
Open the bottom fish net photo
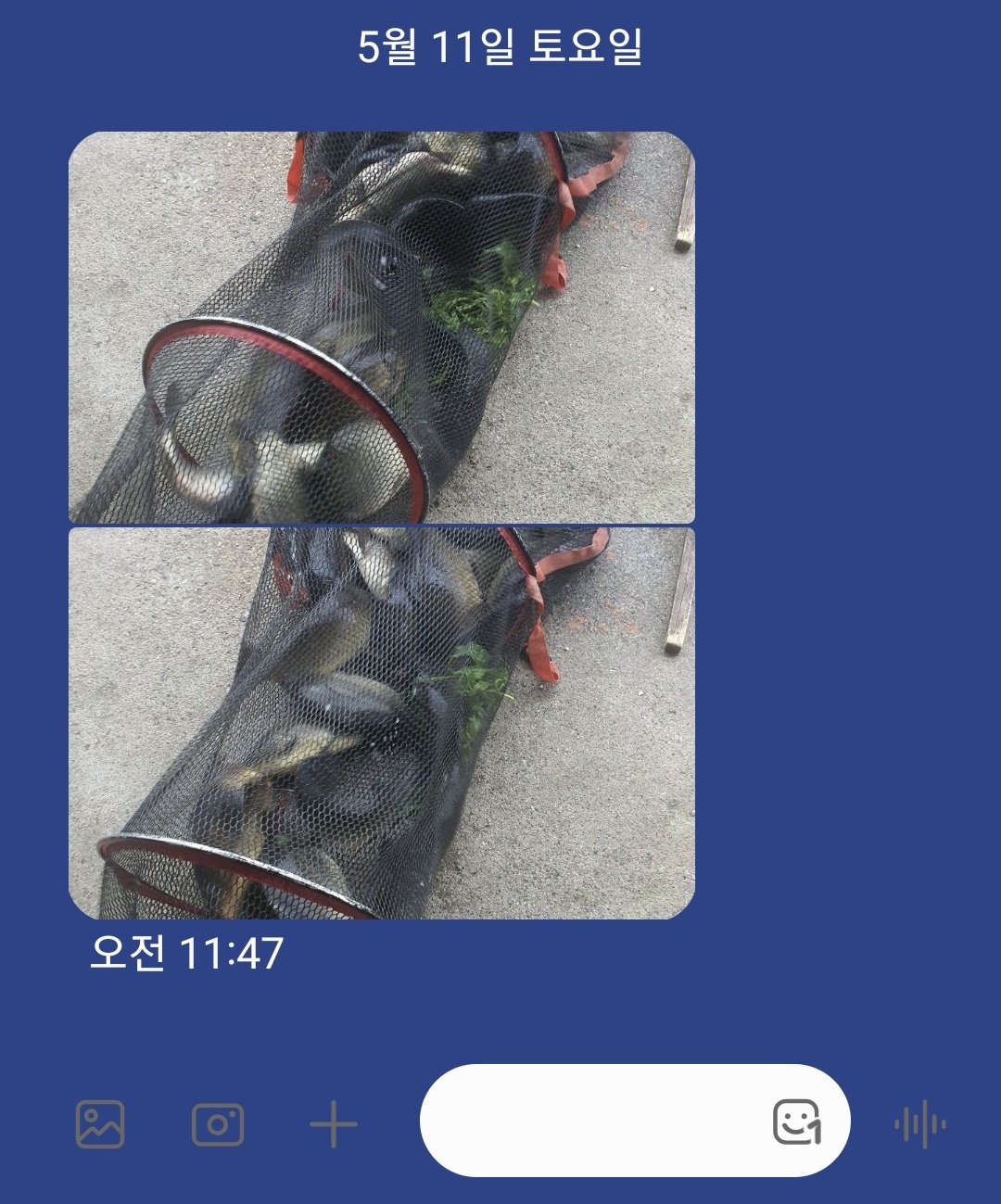coord(381,724)
